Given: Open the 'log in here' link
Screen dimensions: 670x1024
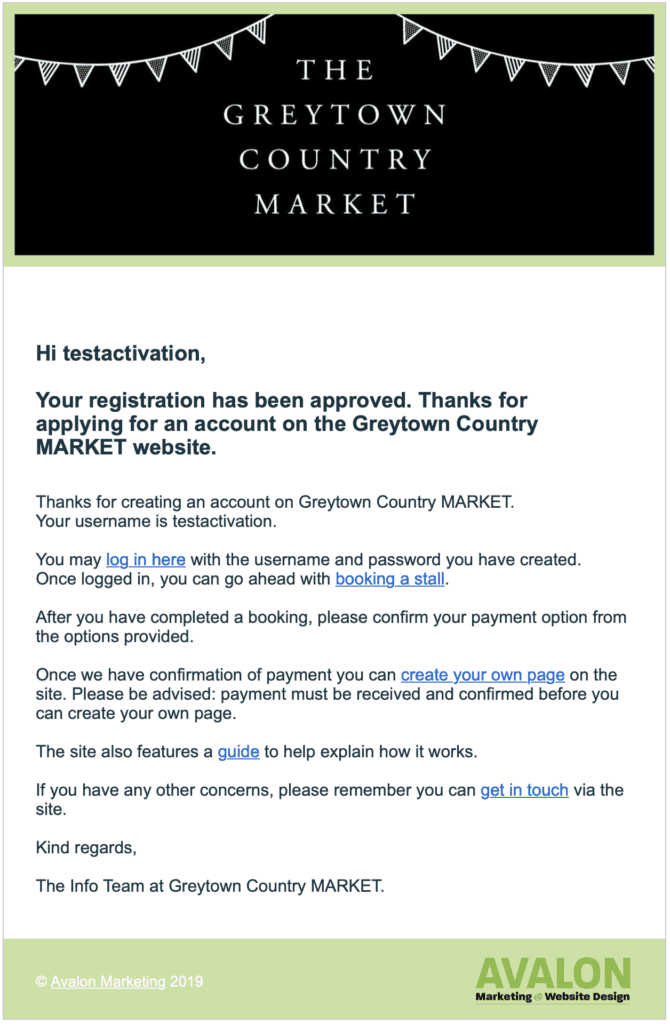Looking at the screenshot, I should click(146, 560).
